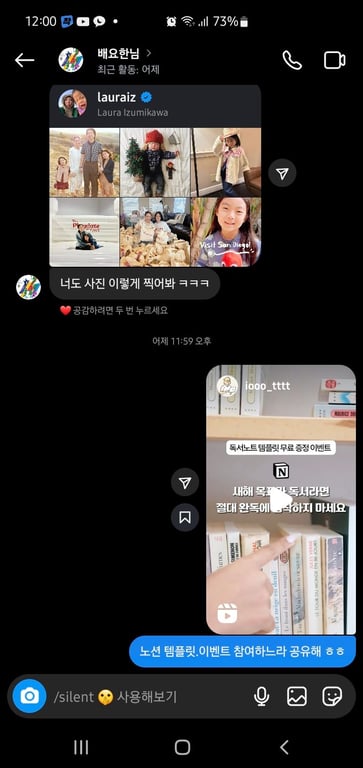The width and height of the screenshot is (363, 768).
Task: Open the shared lauraiz profile card
Action: click(x=155, y=176)
